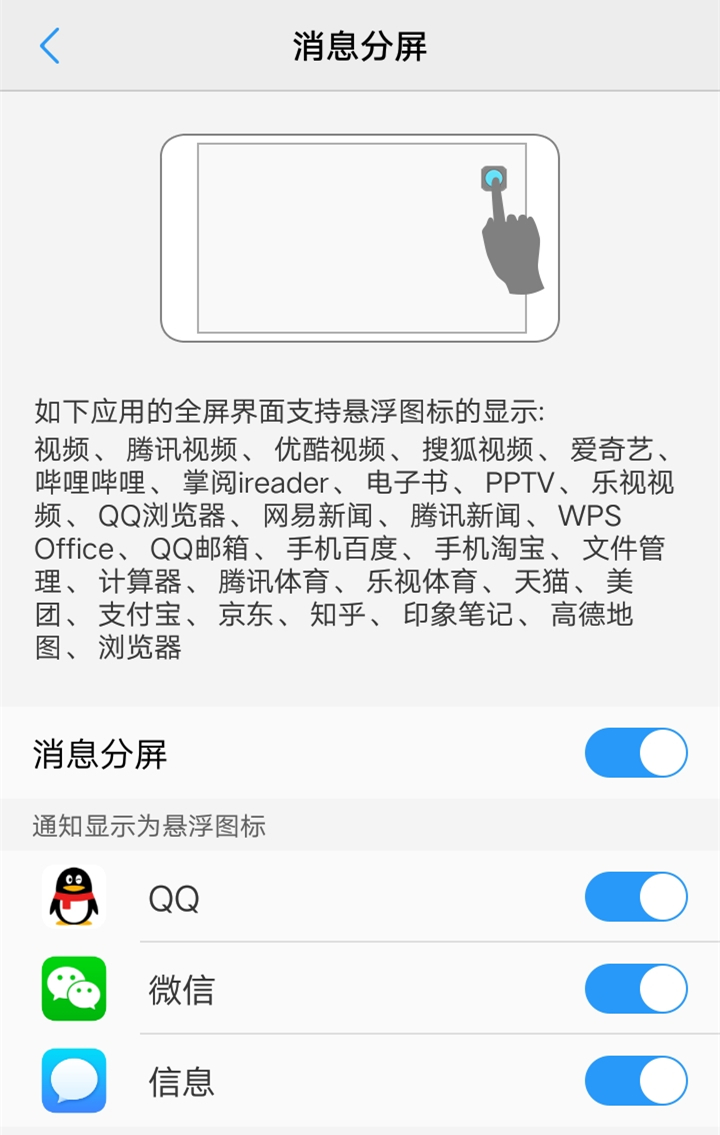Switch off 信息 floating icon
This screenshot has width=720, height=1135.
pos(636,1081)
